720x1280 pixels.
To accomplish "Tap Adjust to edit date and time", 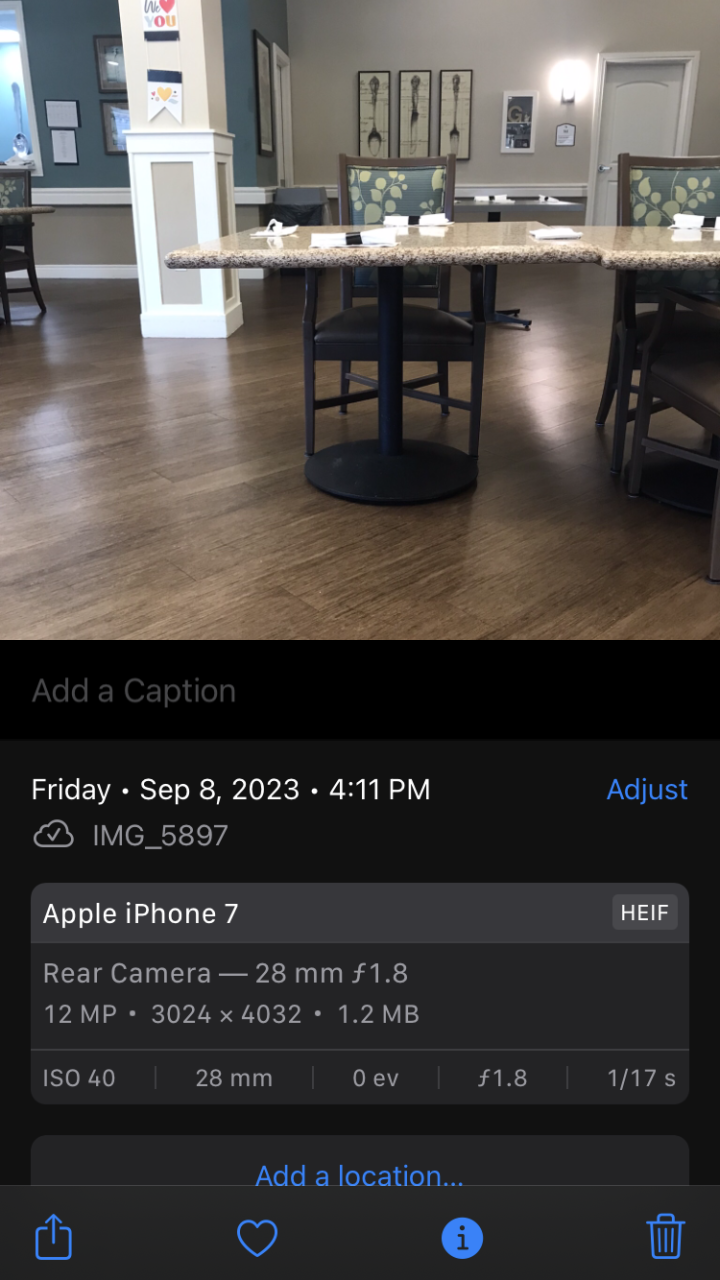I will (x=647, y=790).
